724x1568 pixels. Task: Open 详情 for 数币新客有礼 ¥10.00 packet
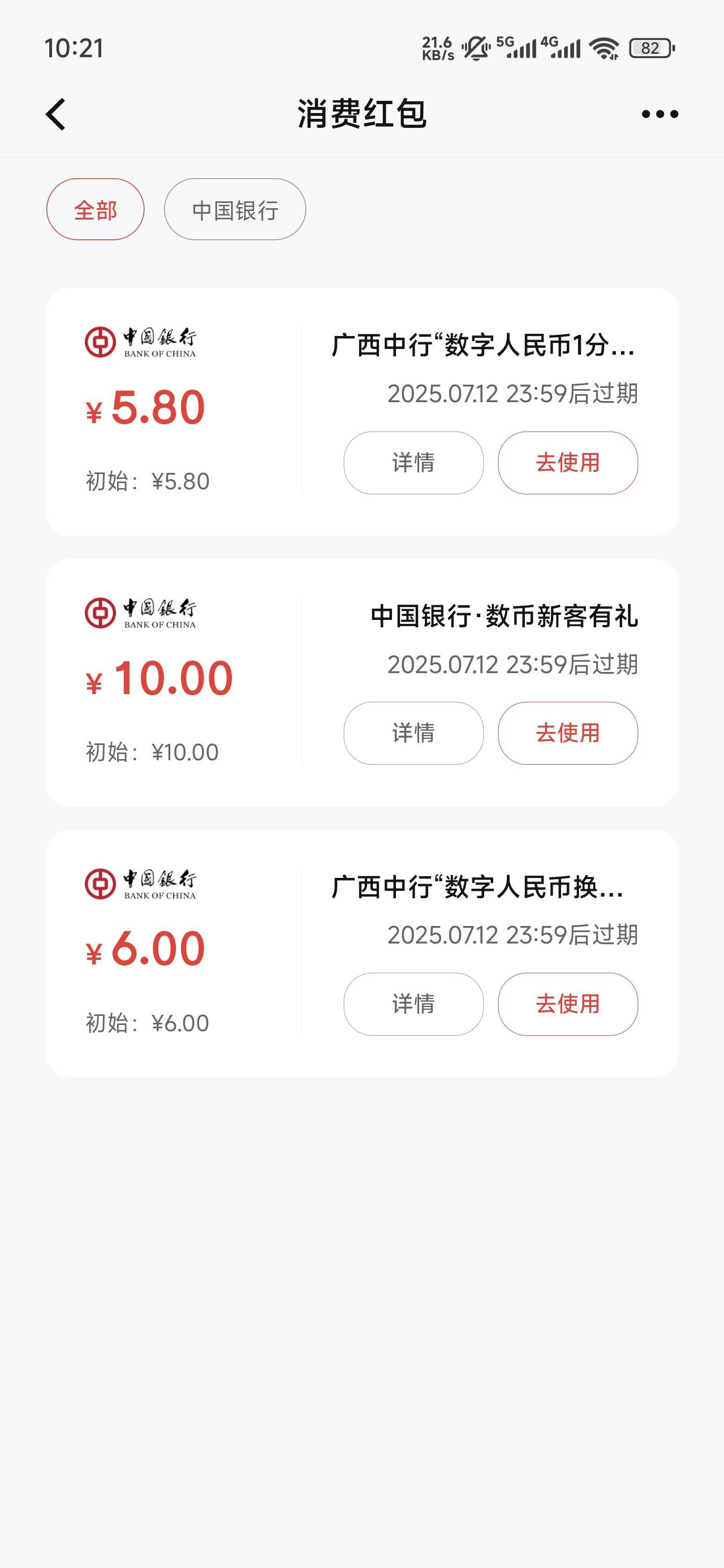413,734
